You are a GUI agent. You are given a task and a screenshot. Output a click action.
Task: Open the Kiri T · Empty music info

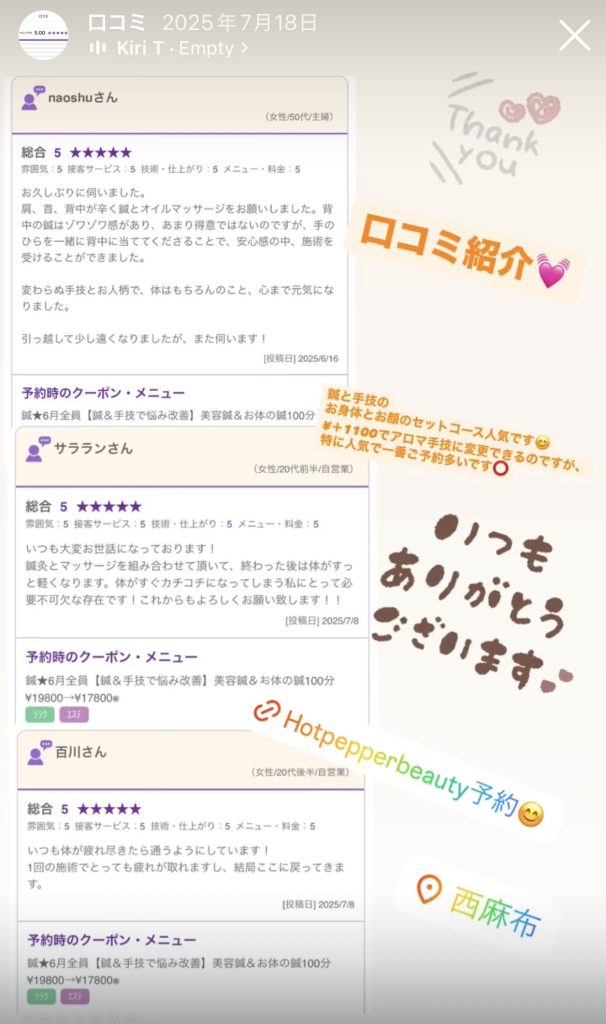tap(168, 48)
